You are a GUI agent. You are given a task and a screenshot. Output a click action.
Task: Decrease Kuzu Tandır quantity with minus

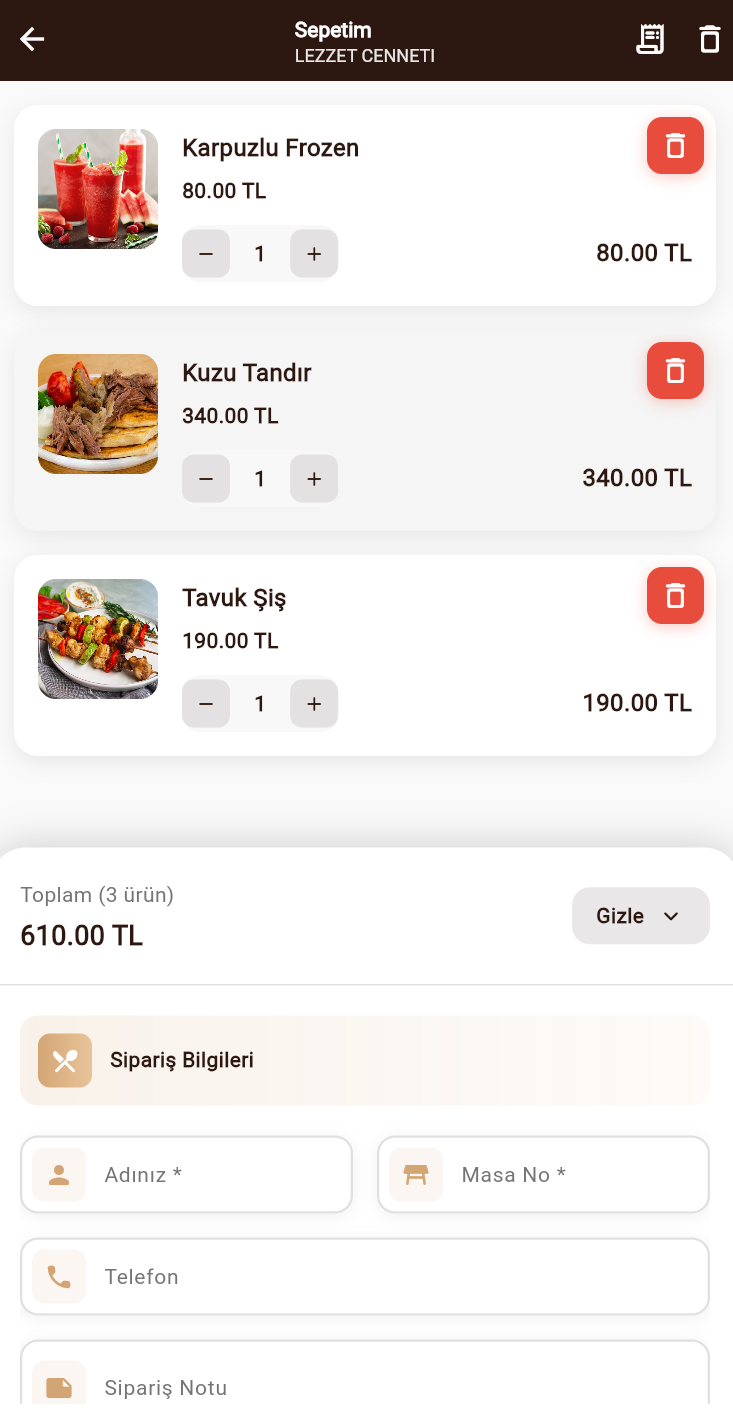coord(206,478)
